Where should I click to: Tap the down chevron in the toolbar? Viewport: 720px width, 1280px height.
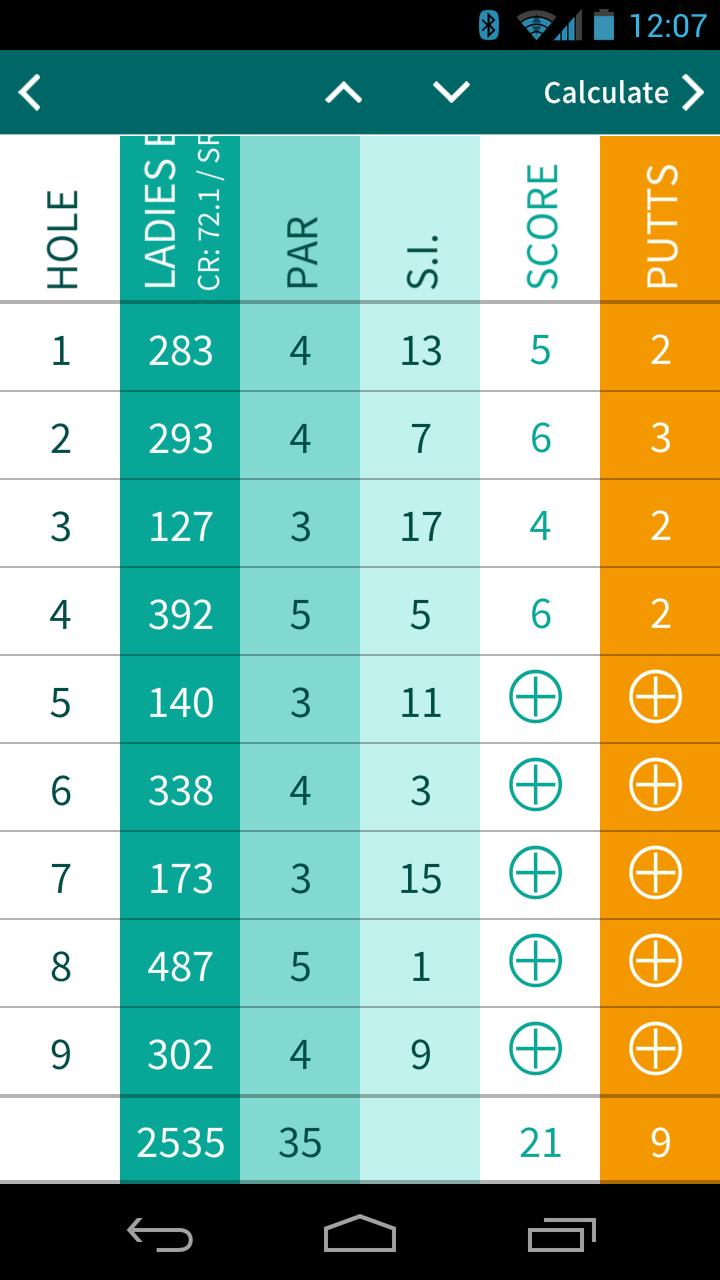tap(451, 93)
